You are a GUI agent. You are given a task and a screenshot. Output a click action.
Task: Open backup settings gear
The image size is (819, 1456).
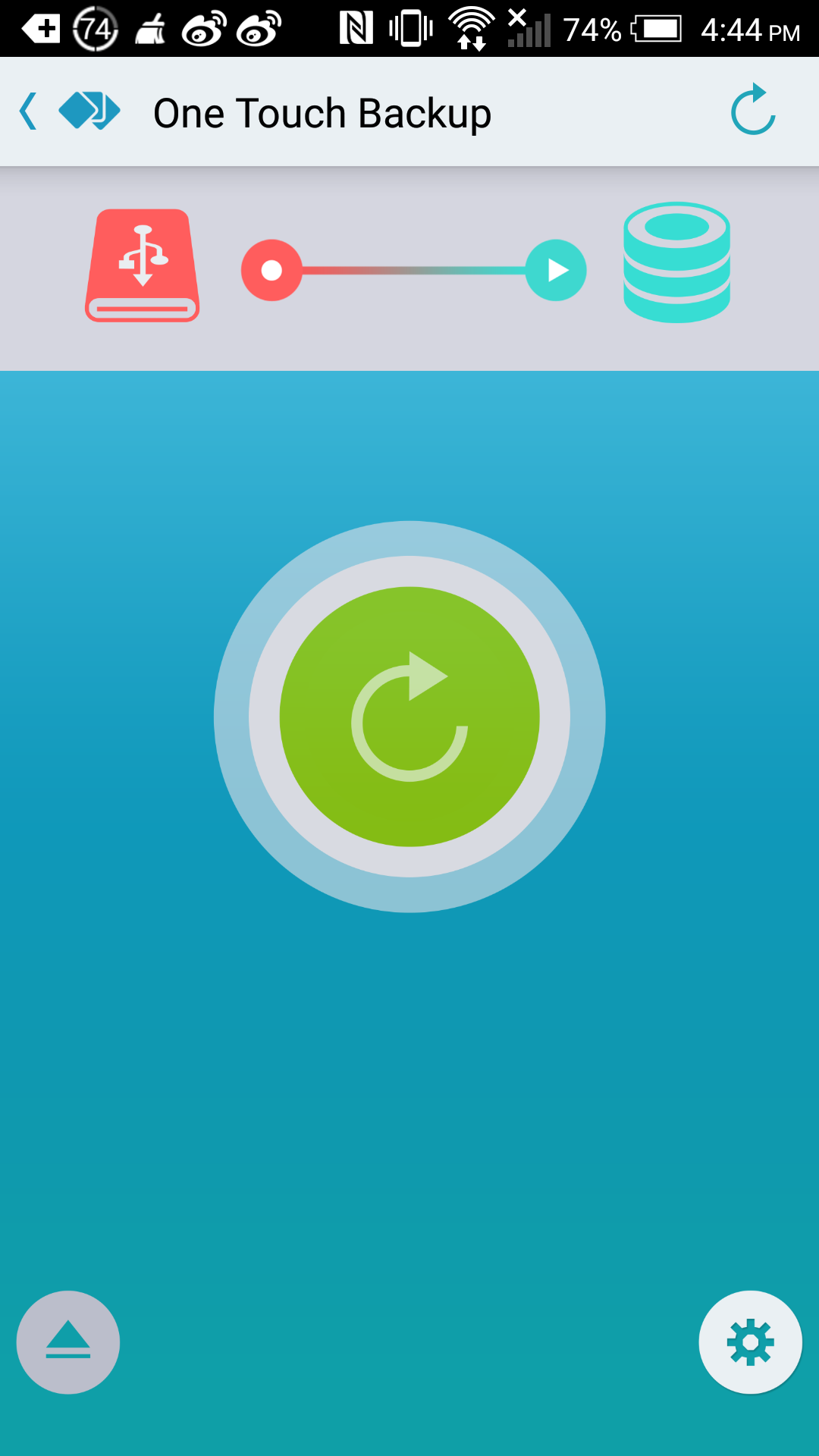tap(750, 1342)
